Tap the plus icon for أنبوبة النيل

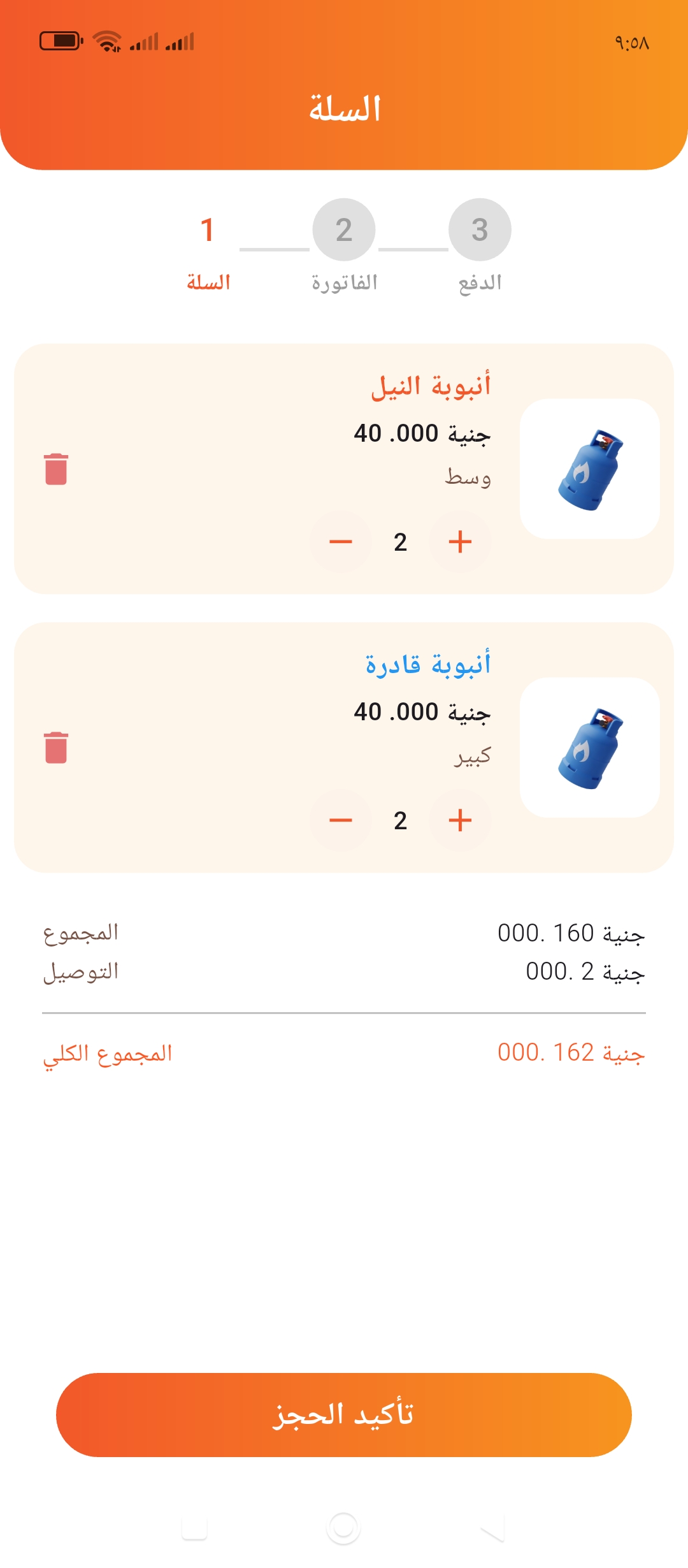click(x=460, y=542)
